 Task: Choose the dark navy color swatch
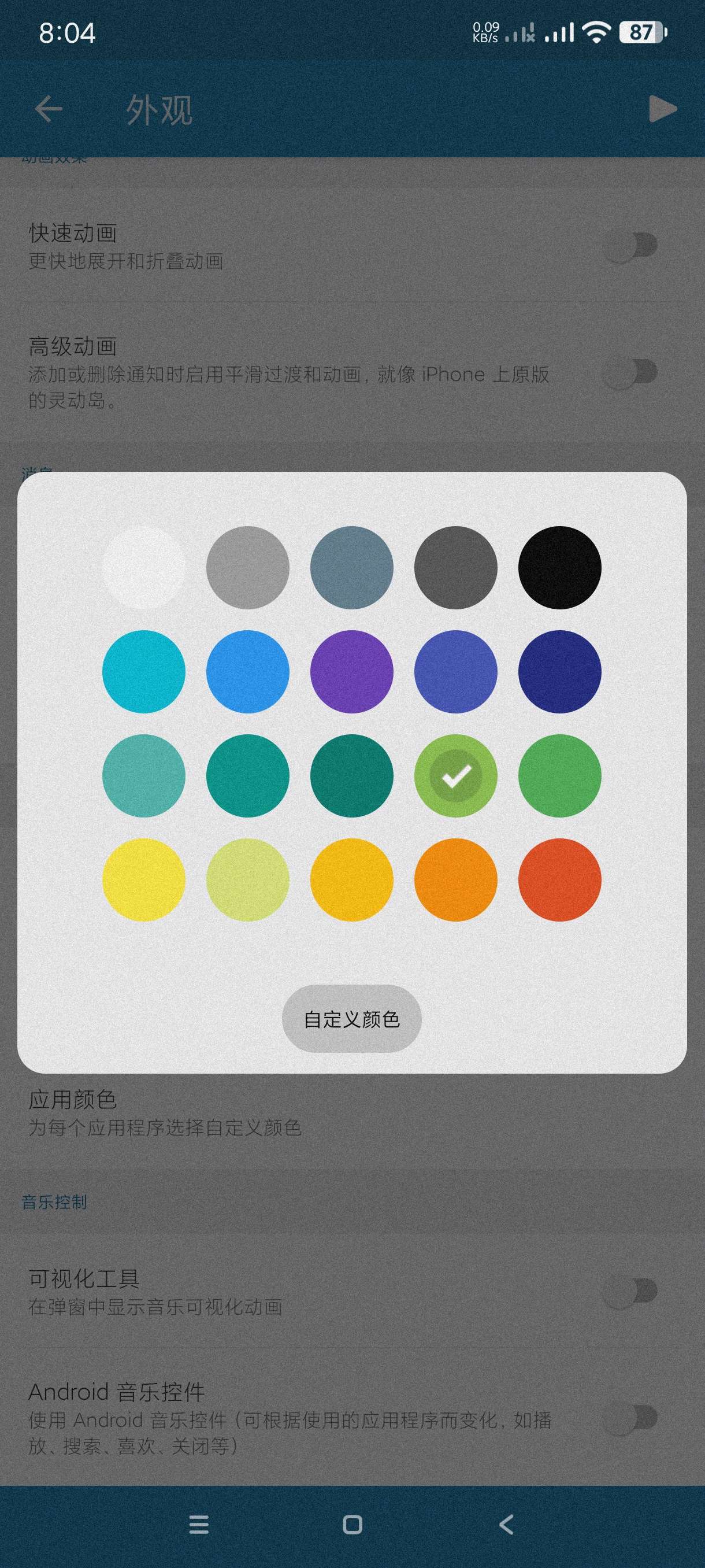pyautogui.click(x=559, y=671)
